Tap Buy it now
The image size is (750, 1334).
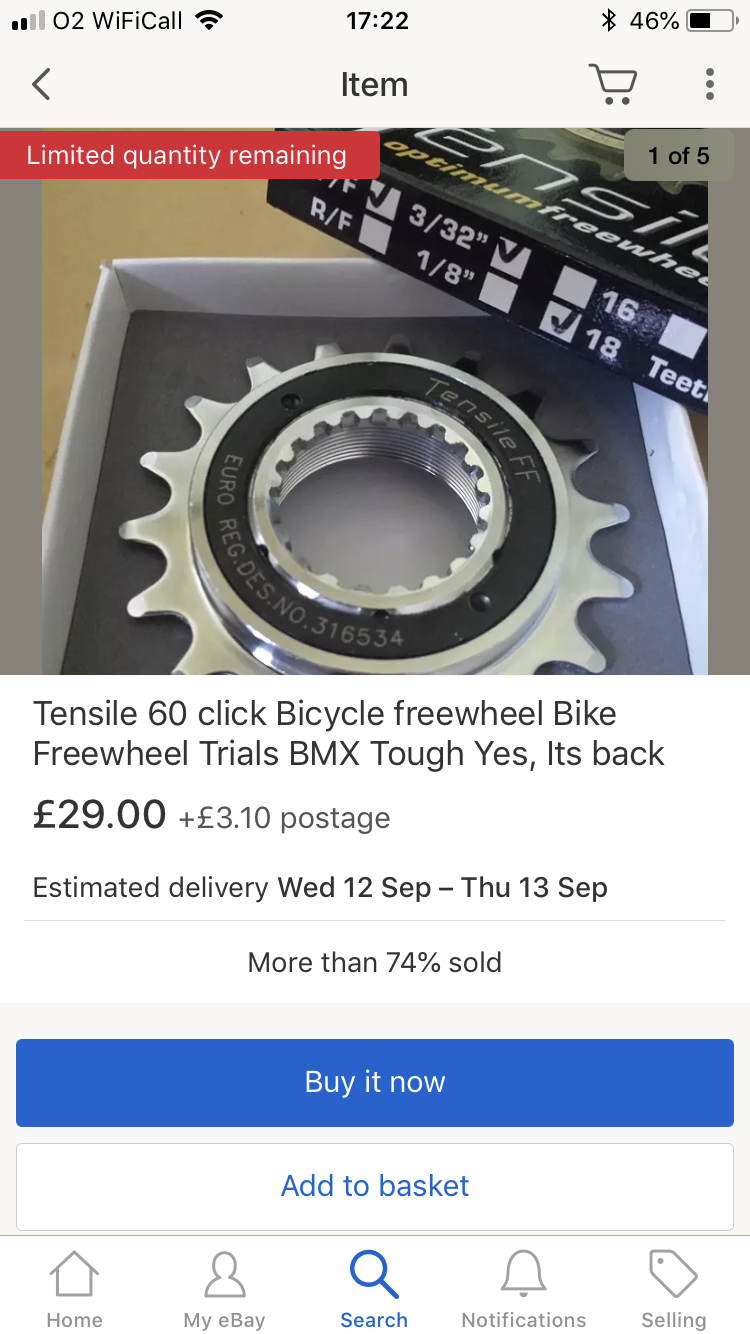tap(375, 1082)
